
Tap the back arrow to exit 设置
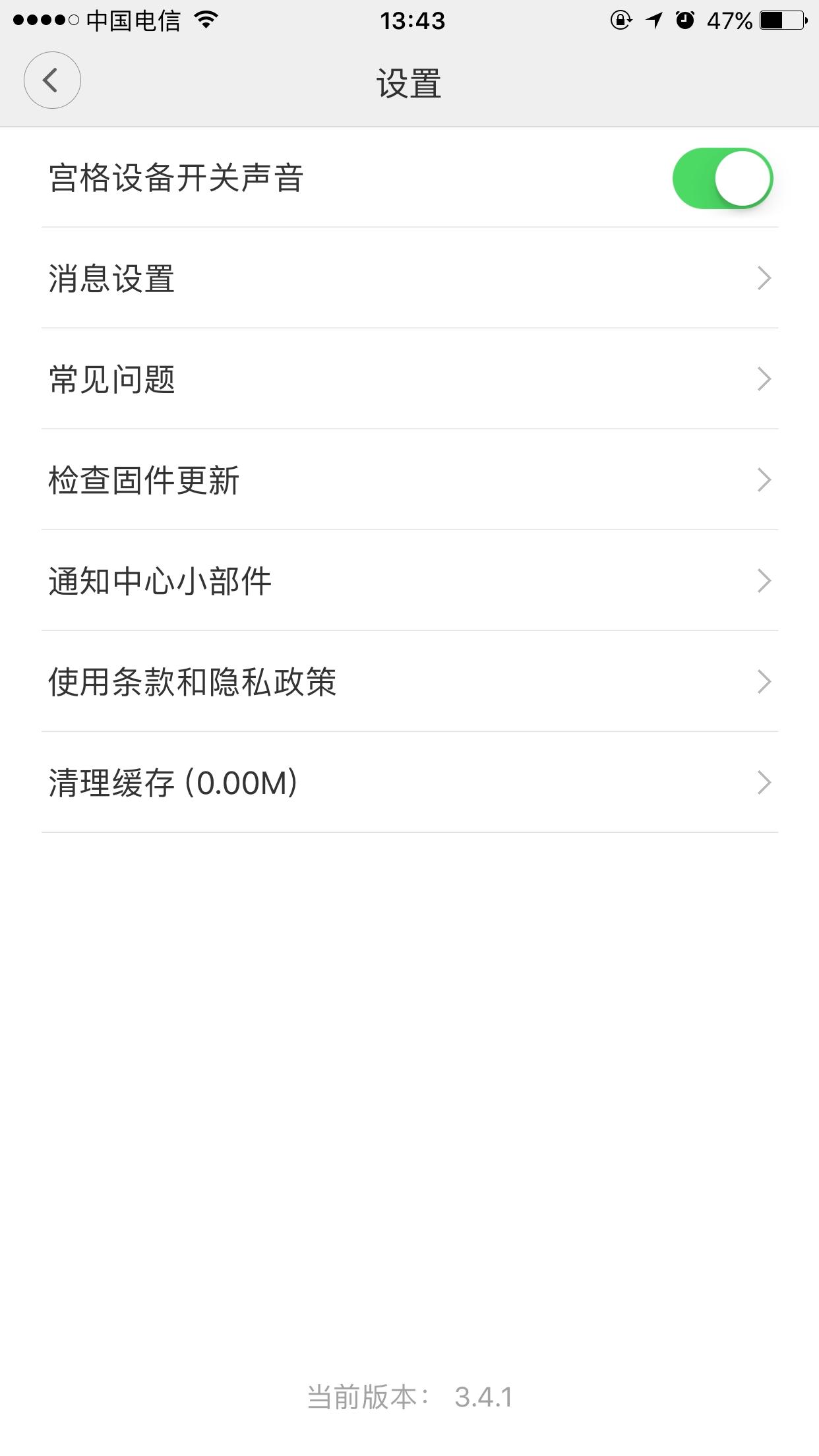pos(52,80)
